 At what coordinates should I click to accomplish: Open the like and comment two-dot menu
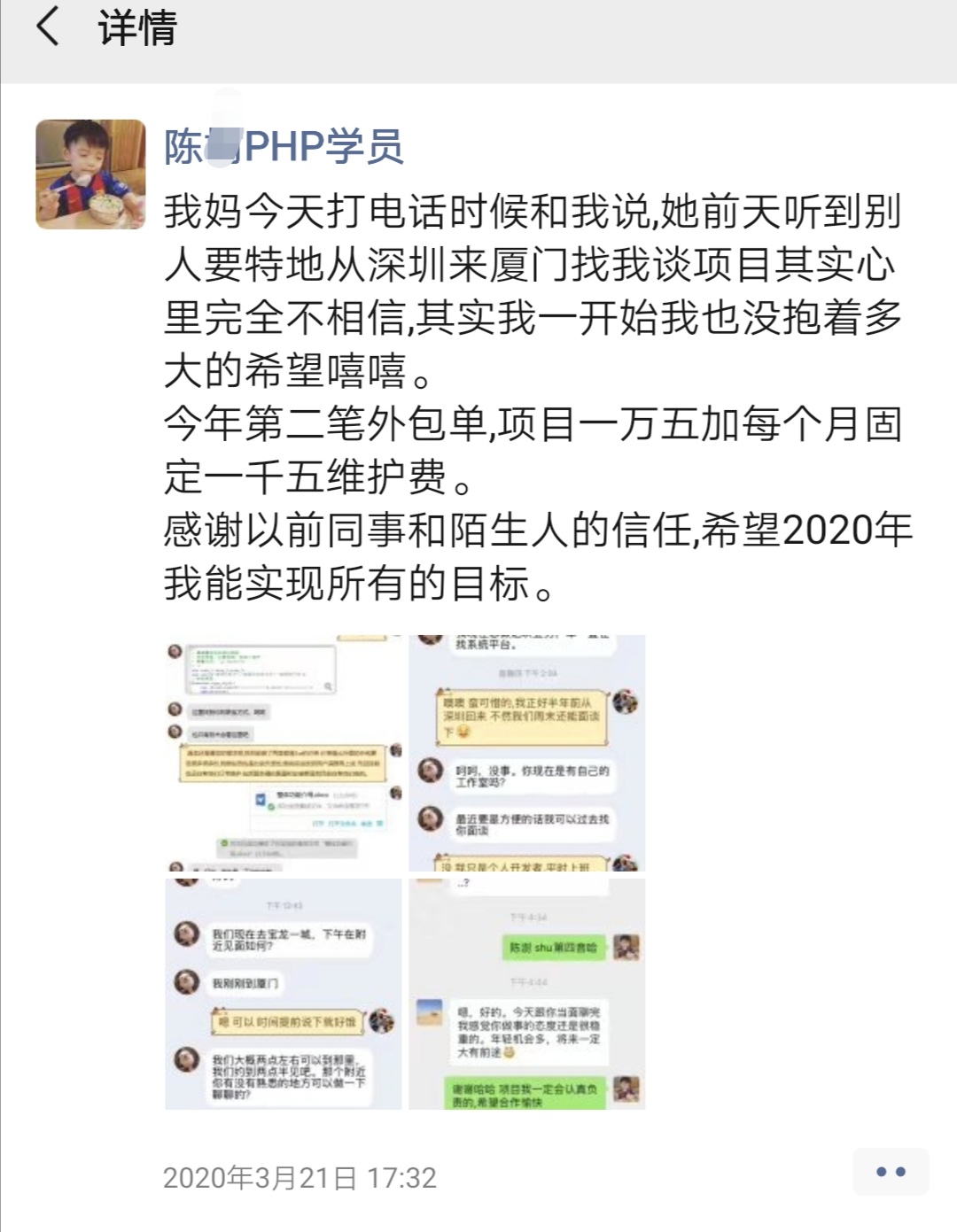(x=890, y=1172)
